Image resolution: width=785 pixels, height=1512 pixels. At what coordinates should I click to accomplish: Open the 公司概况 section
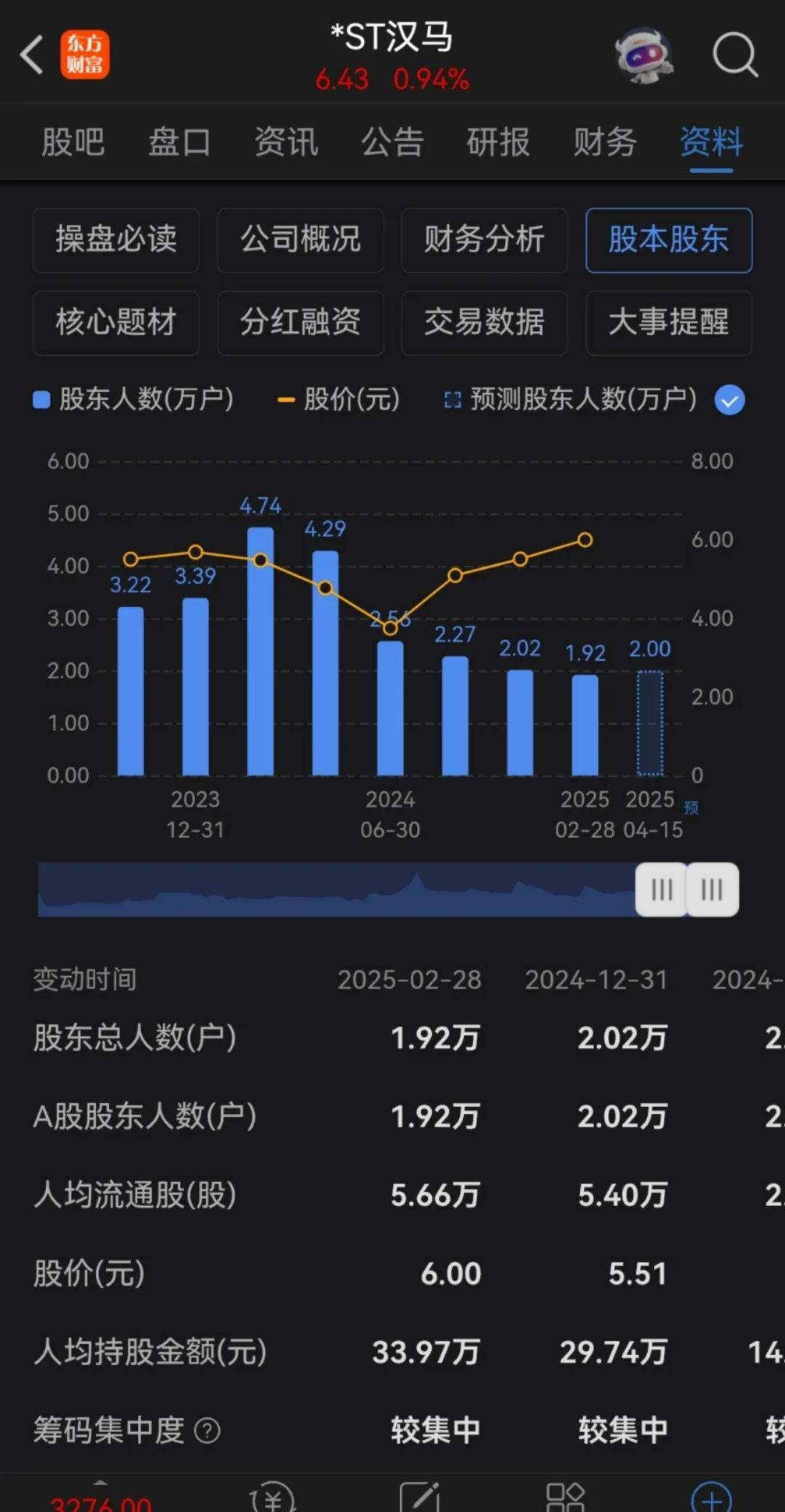click(300, 241)
